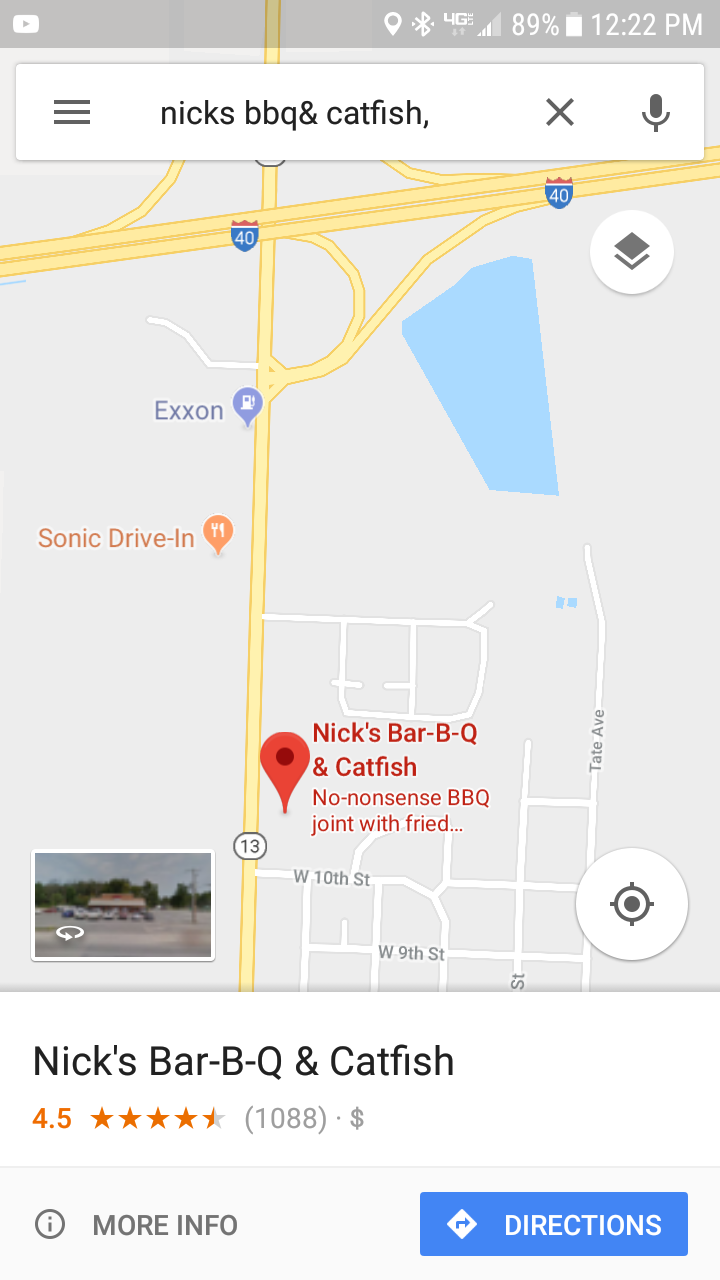Viewport: 720px width, 1280px height.
Task: Open the map layers selector
Action: point(631,252)
